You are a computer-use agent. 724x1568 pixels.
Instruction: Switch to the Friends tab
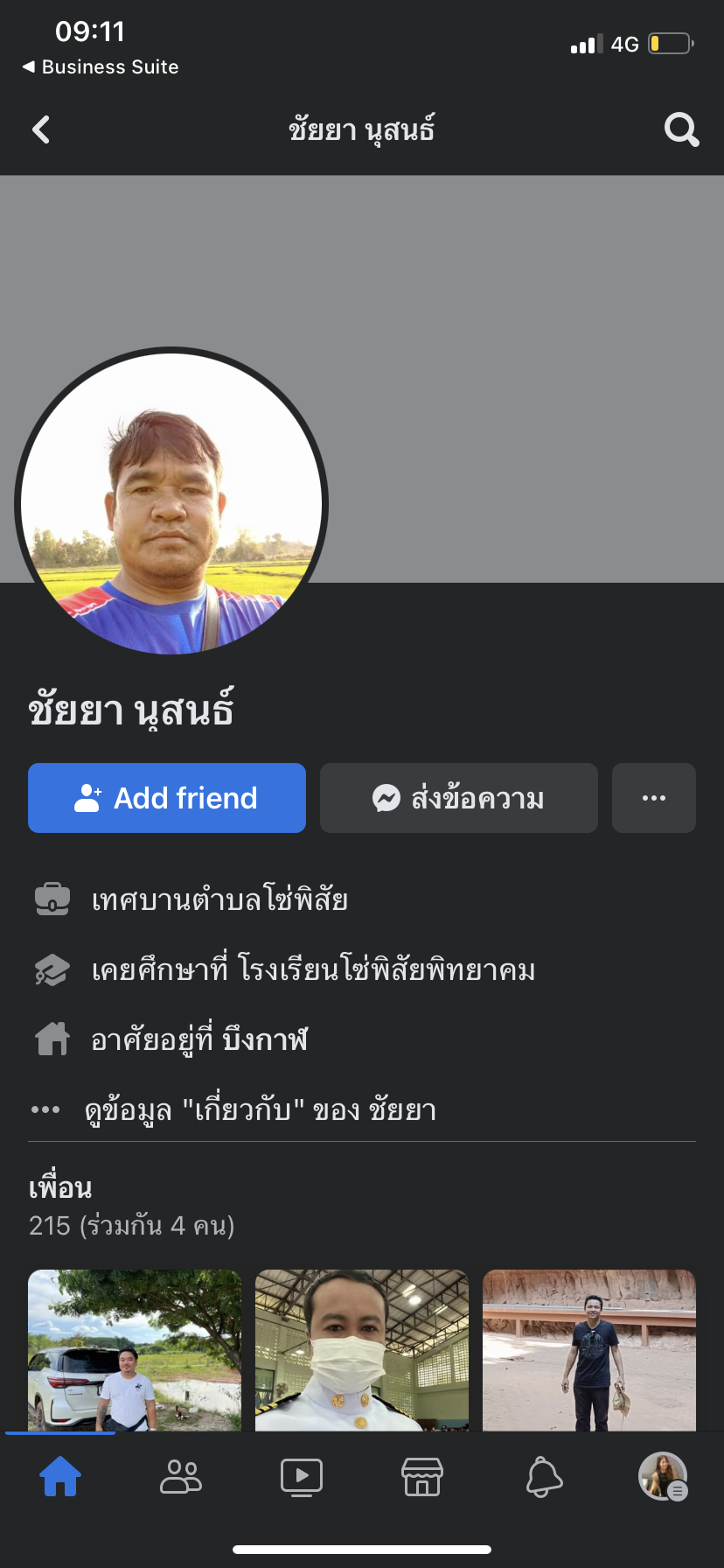181,1477
